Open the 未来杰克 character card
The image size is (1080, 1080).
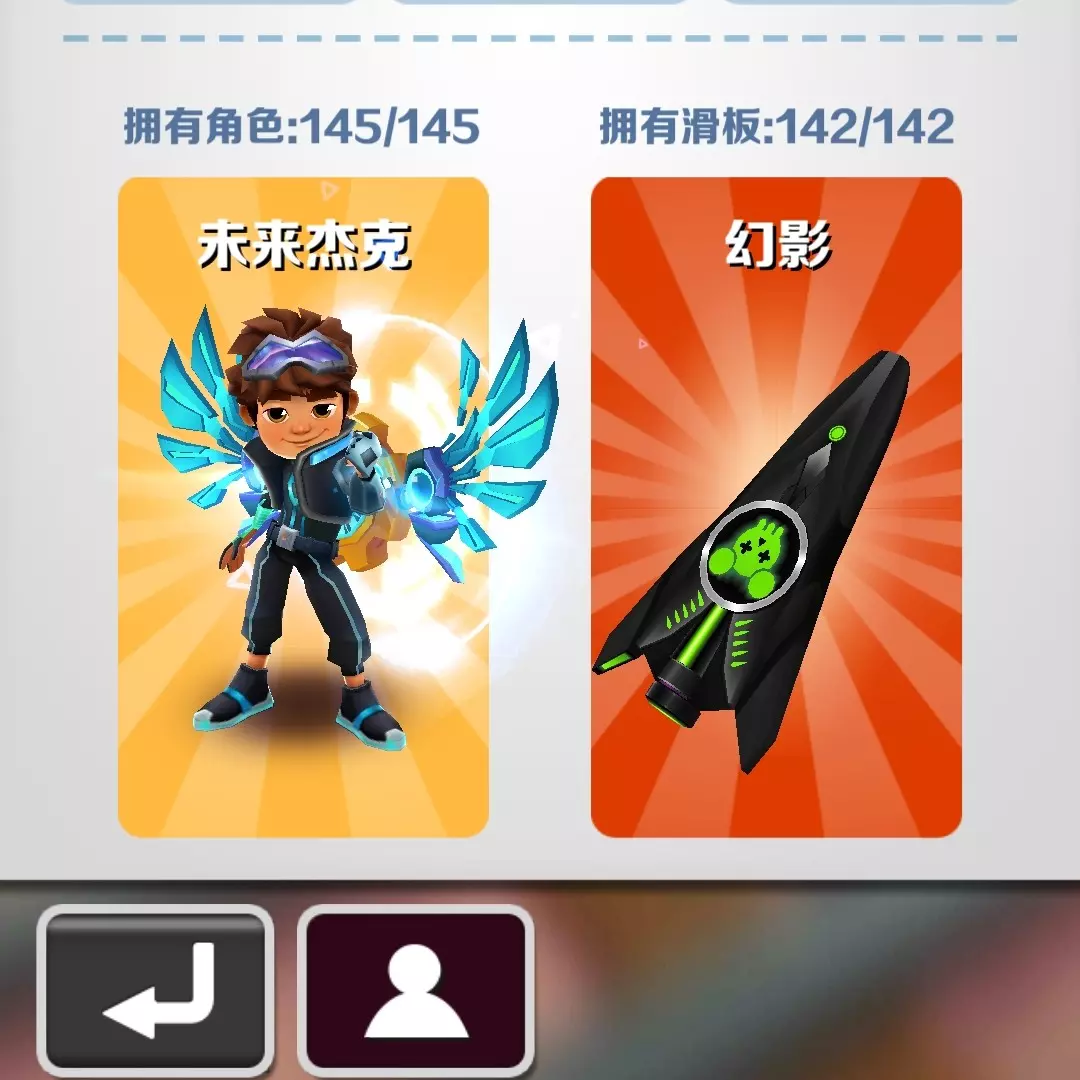tap(303, 507)
